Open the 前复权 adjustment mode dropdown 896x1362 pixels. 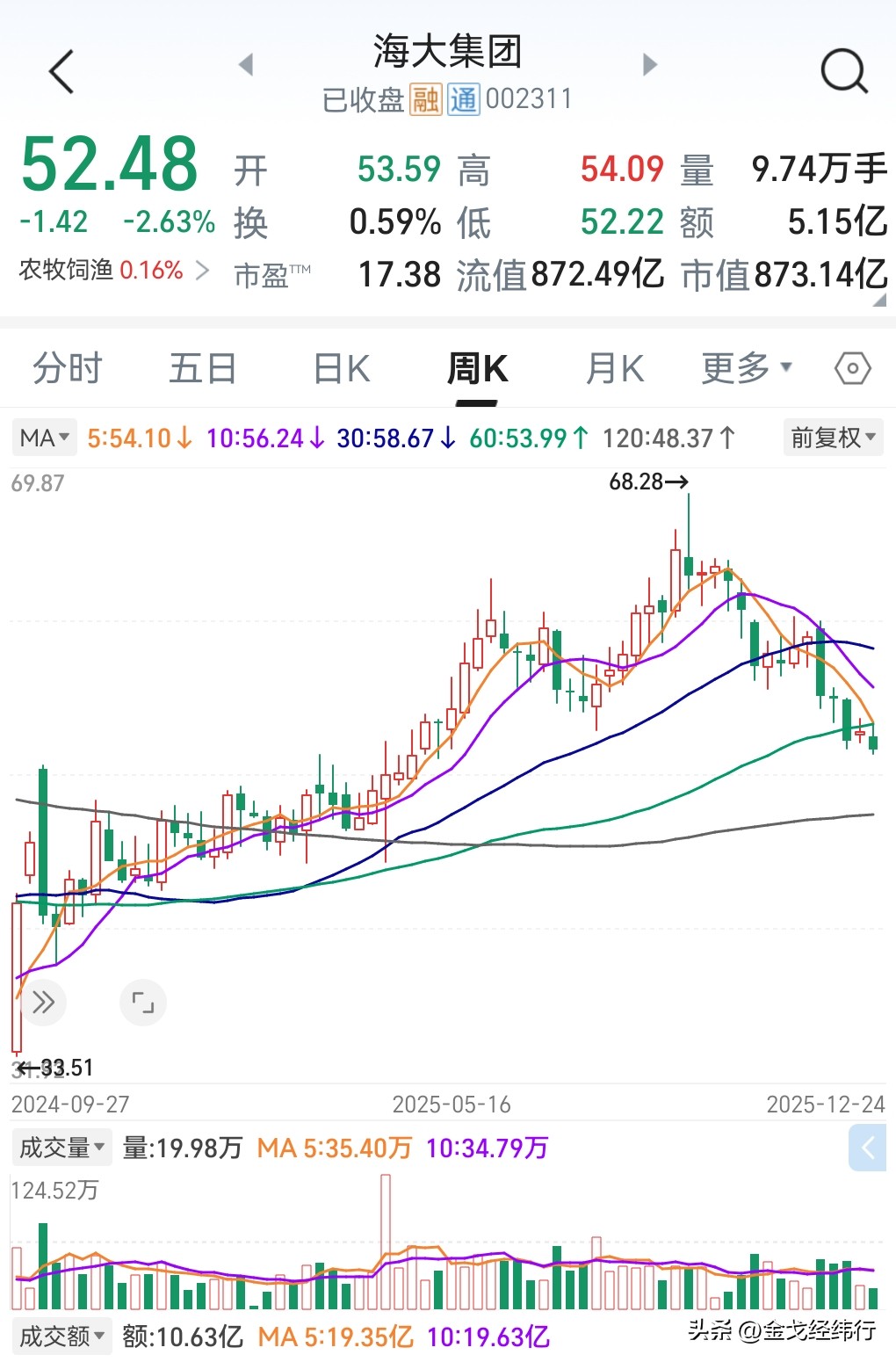click(x=831, y=437)
